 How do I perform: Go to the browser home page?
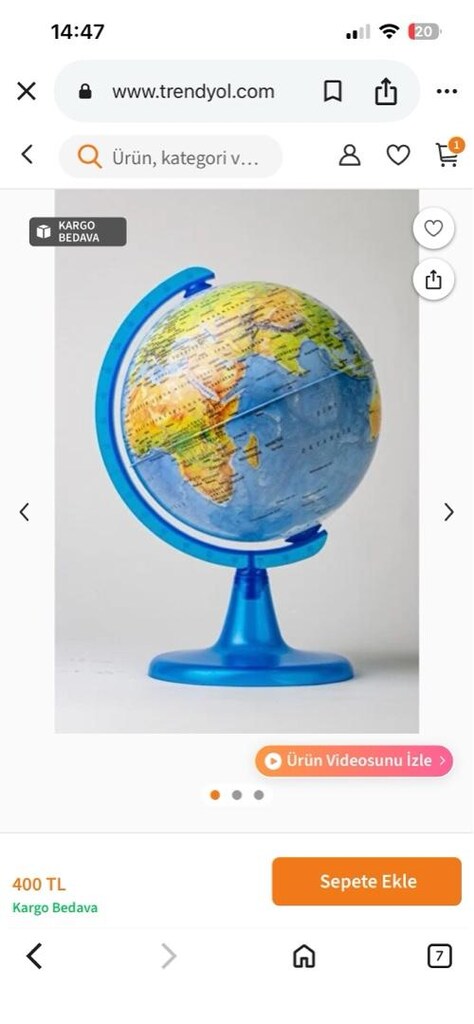click(304, 957)
